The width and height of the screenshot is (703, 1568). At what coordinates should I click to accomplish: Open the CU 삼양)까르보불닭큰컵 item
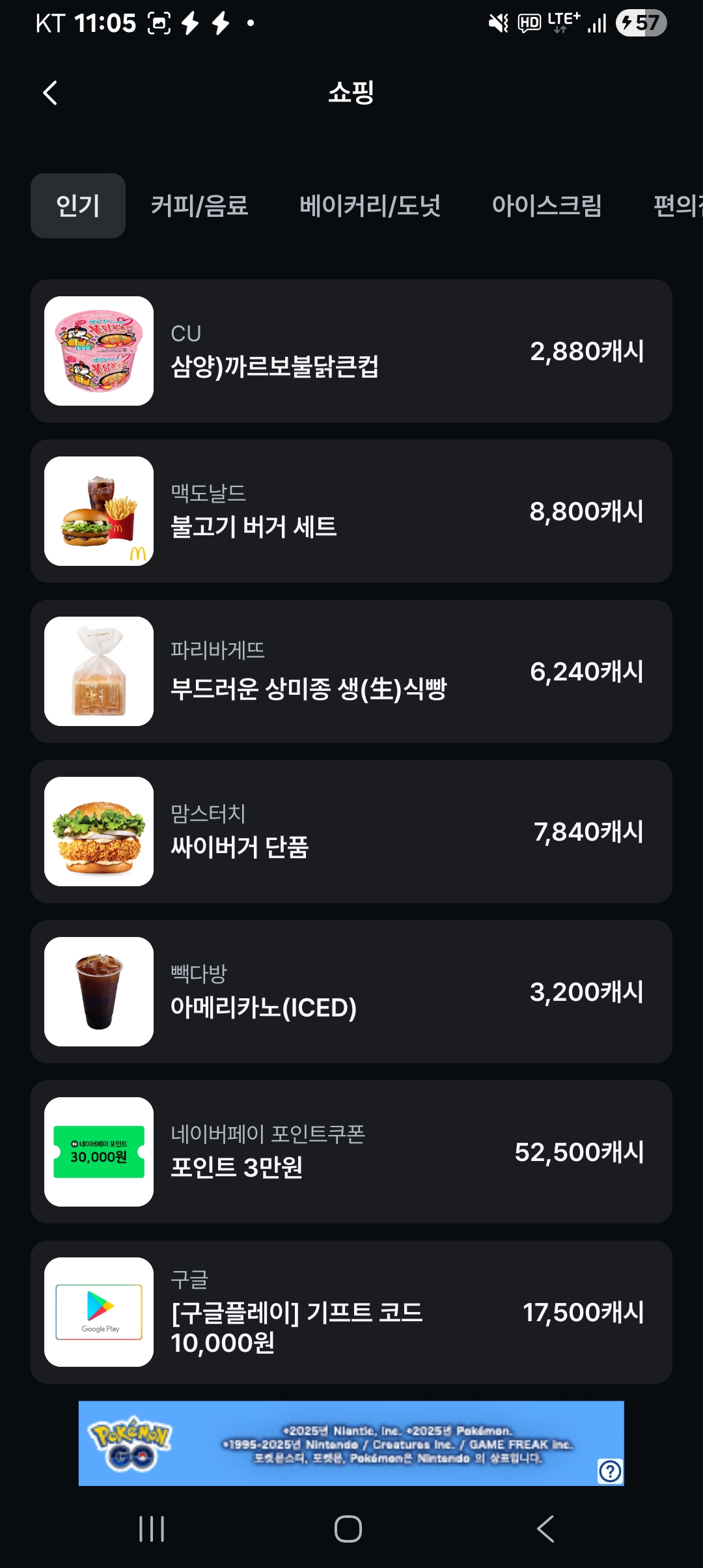click(351, 351)
